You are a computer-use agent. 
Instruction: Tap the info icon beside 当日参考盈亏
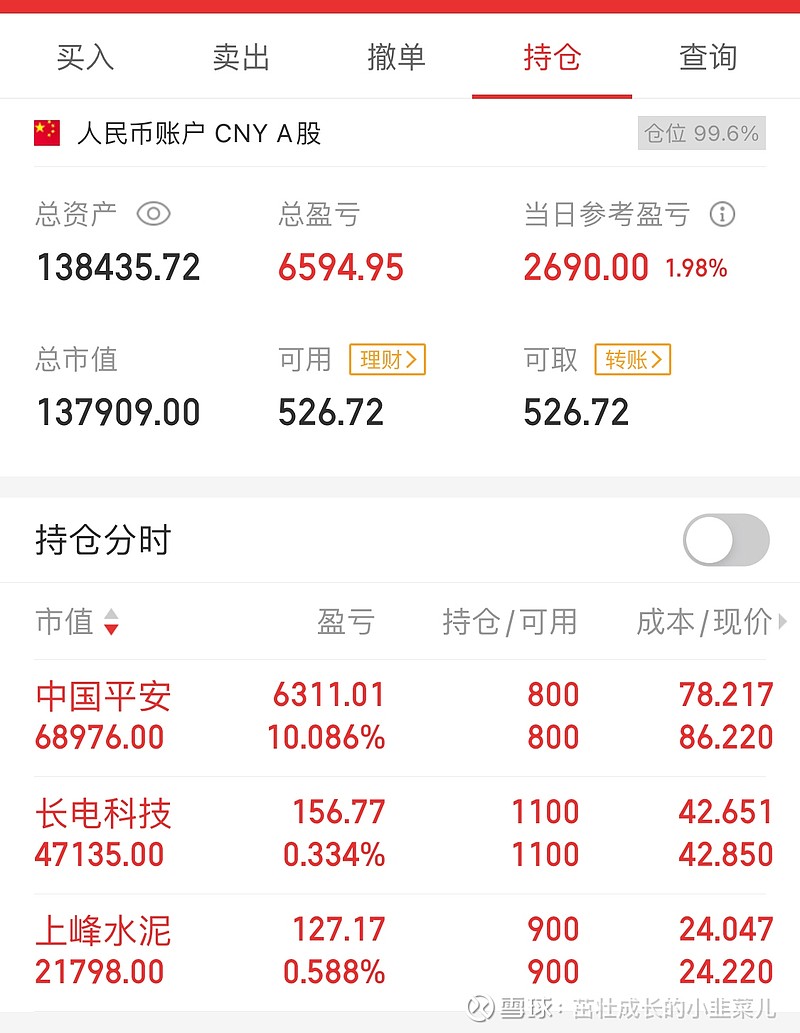[722, 214]
